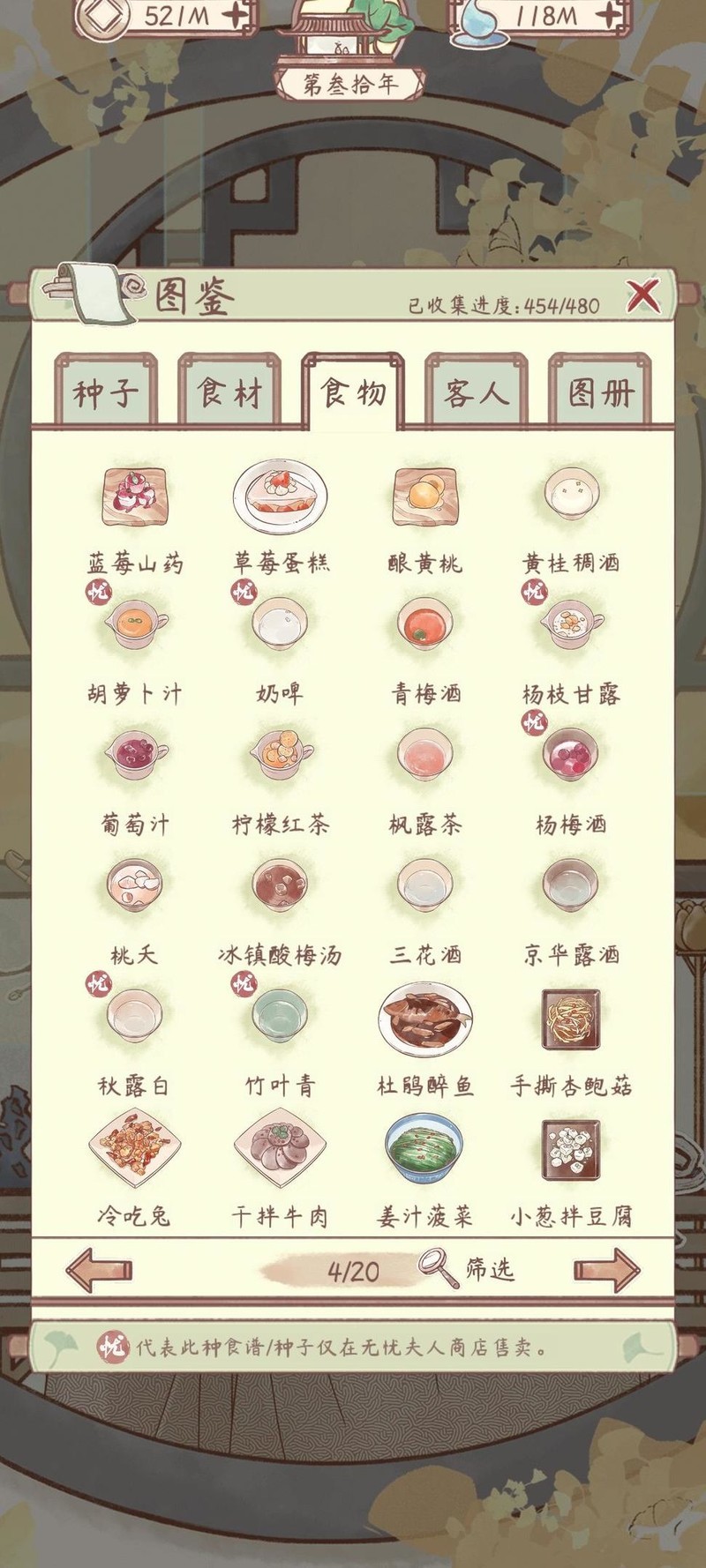Close the 图鉴 encyclopedia panel
Image resolution: width=706 pixels, height=1568 pixels.
coord(642,296)
